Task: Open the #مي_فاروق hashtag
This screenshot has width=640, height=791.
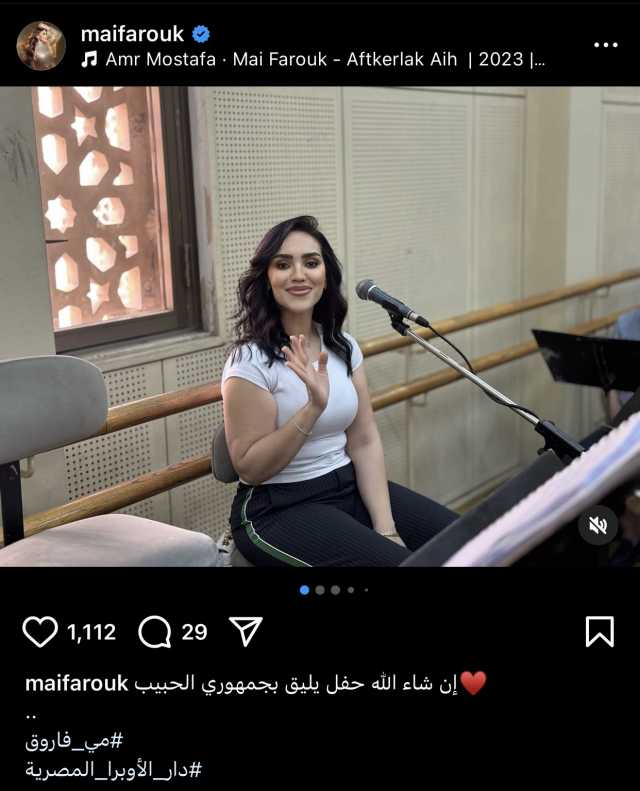Action: tap(74, 742)
